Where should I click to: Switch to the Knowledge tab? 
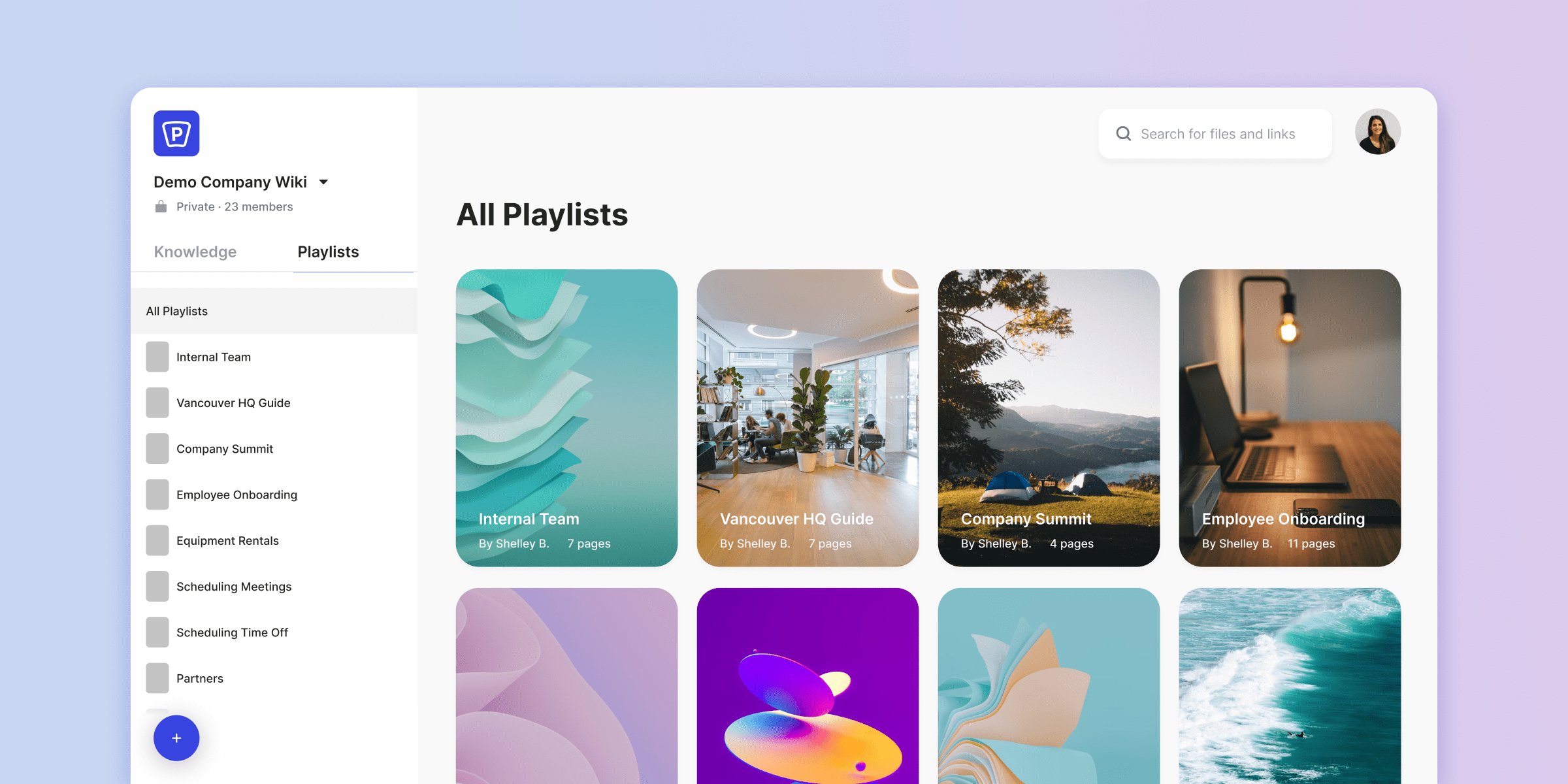click(x=195, y=252)
